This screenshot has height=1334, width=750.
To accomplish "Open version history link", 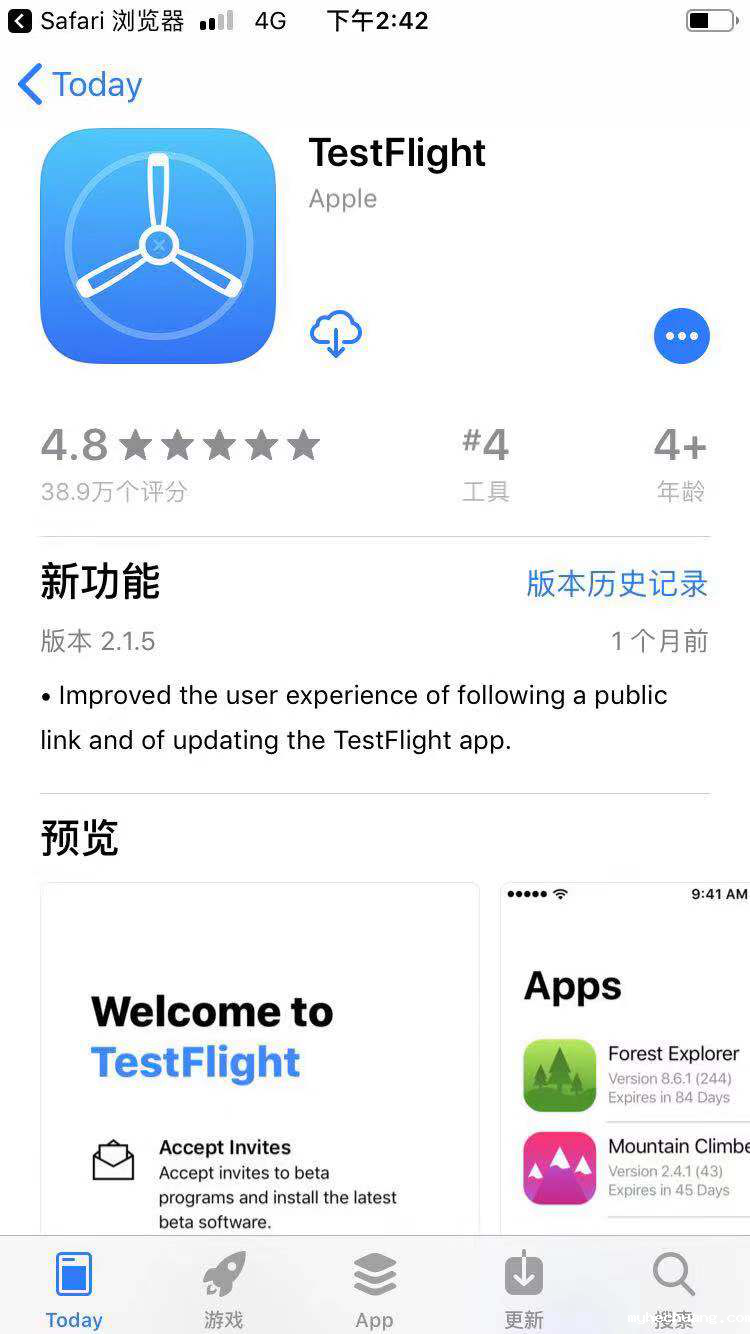I will (x=617, y=583).
